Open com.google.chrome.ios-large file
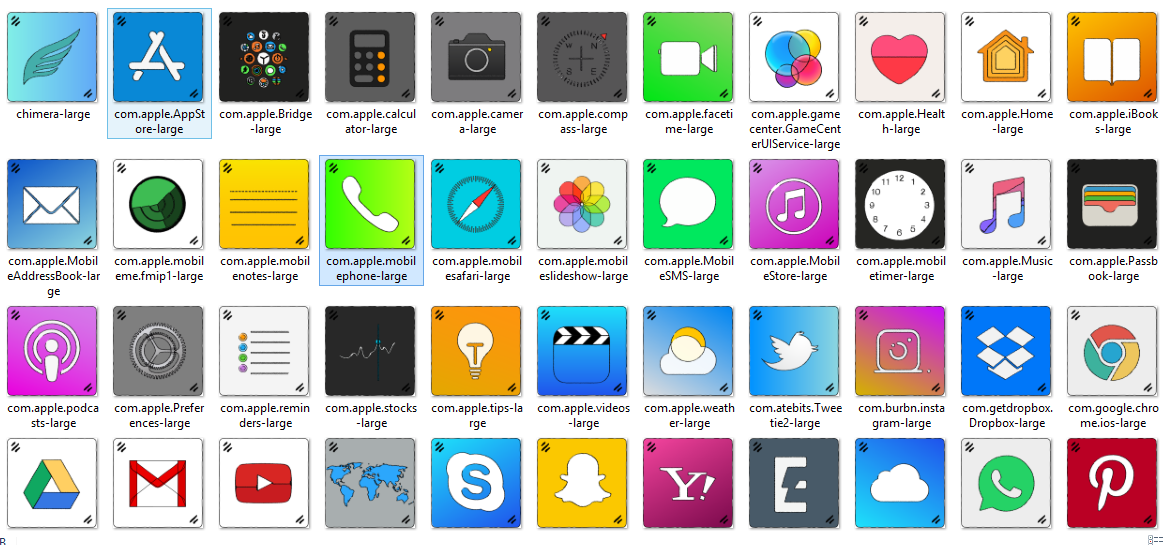Viewport: 1166px width, 545px height. pyautogui.click(x=1112, y=351)
